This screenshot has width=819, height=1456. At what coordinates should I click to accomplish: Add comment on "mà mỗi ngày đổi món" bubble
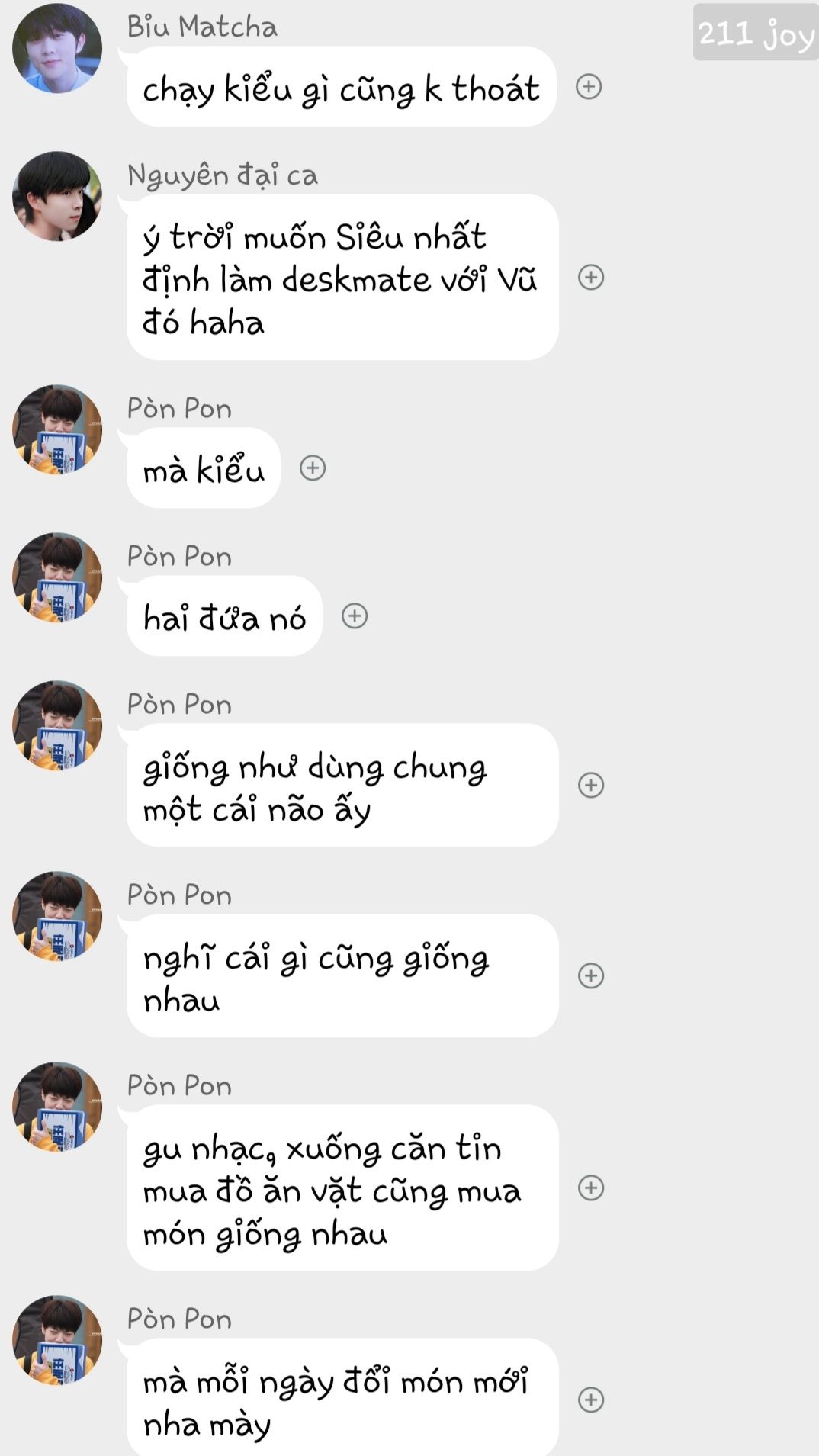(591, 1400)
